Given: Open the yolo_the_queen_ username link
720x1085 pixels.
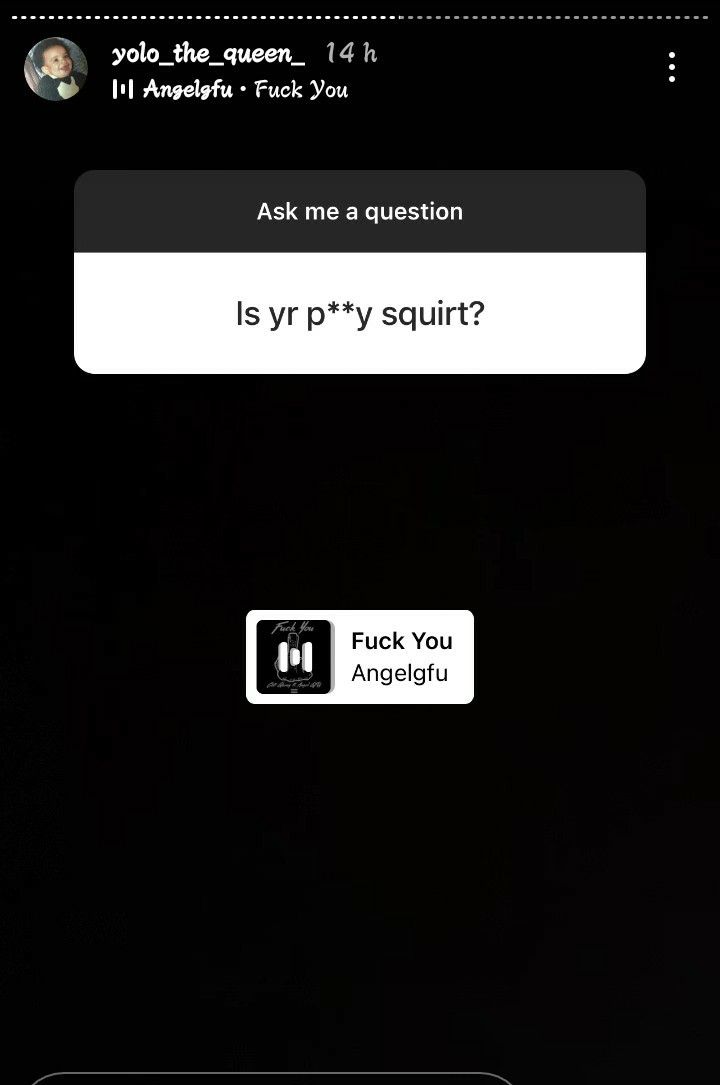Looking at the screenshot, I should [208, 53].
